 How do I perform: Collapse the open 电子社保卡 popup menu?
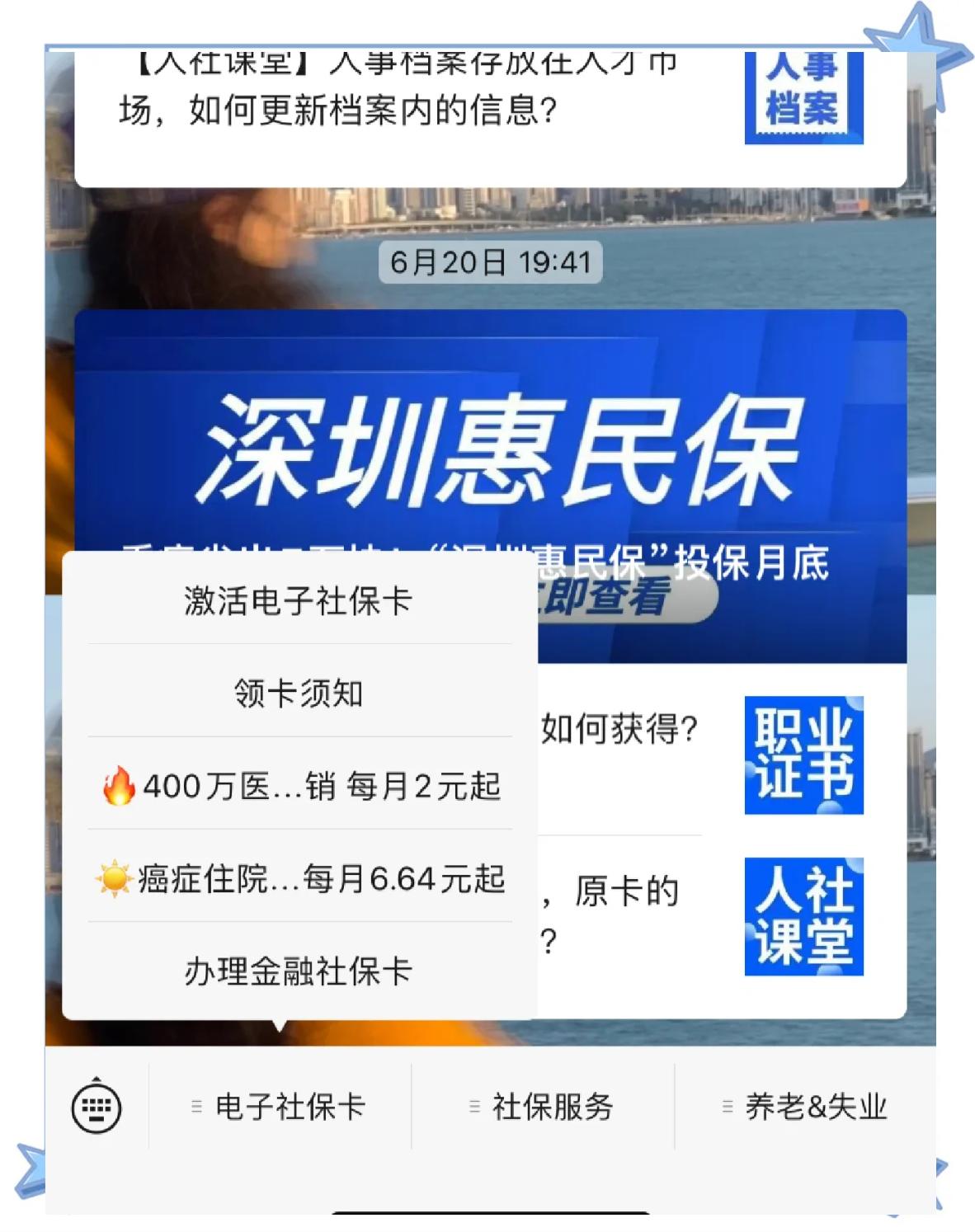(289, 1108)
